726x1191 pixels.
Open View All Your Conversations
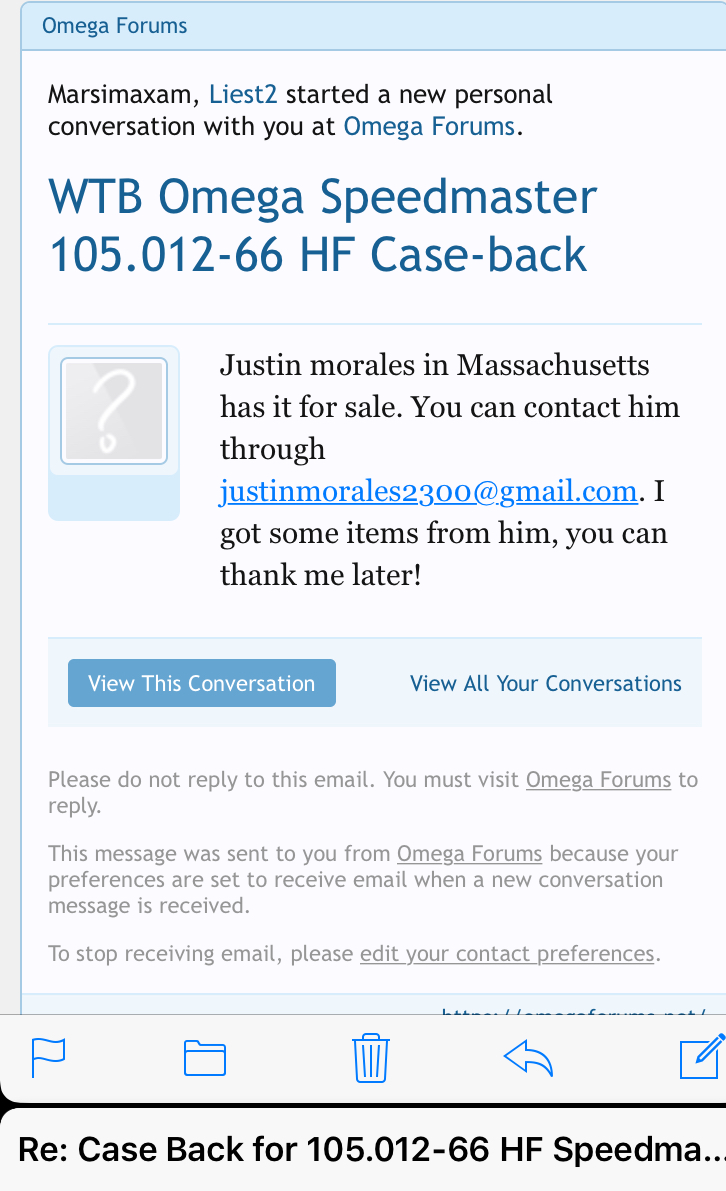[546, 684]
